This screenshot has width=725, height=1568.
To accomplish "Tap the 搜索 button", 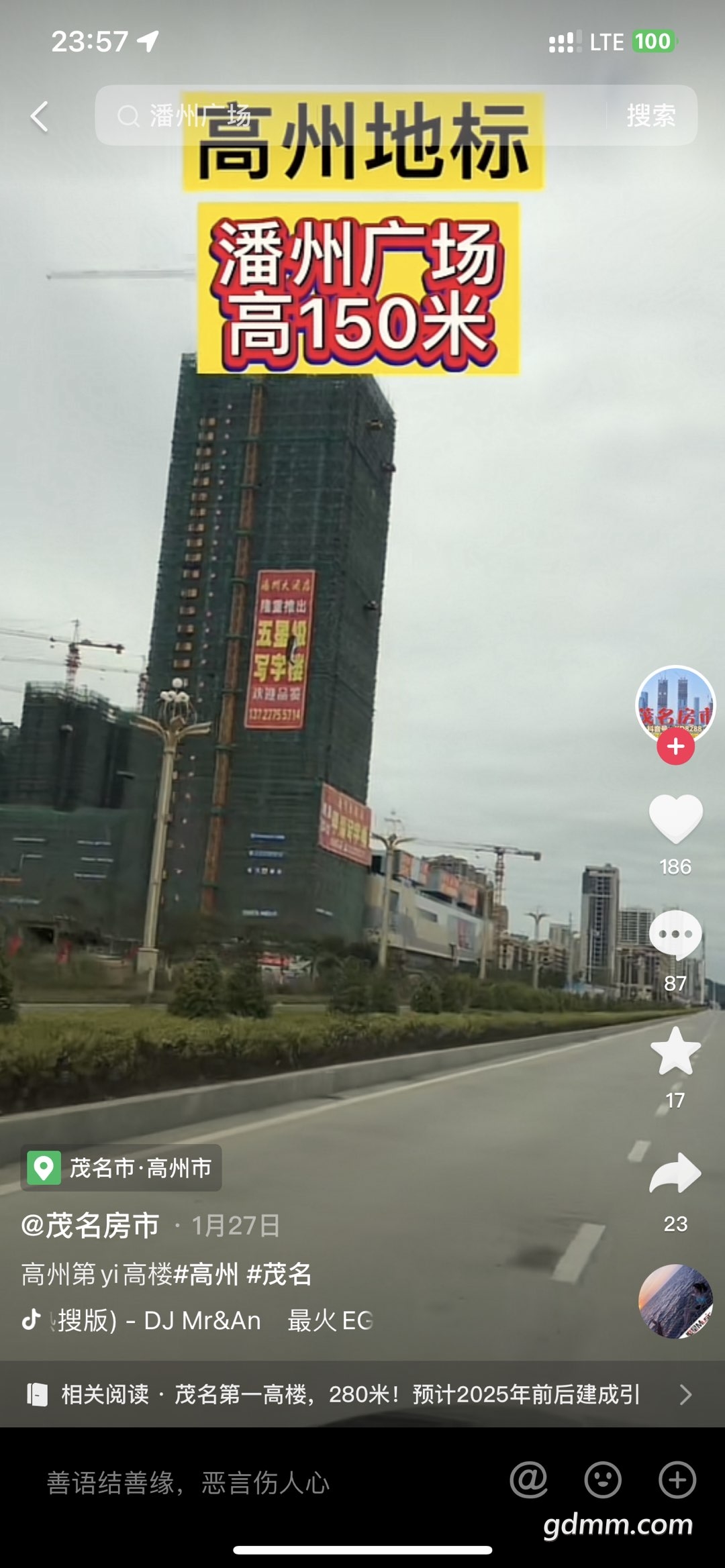I will point(650,115).
